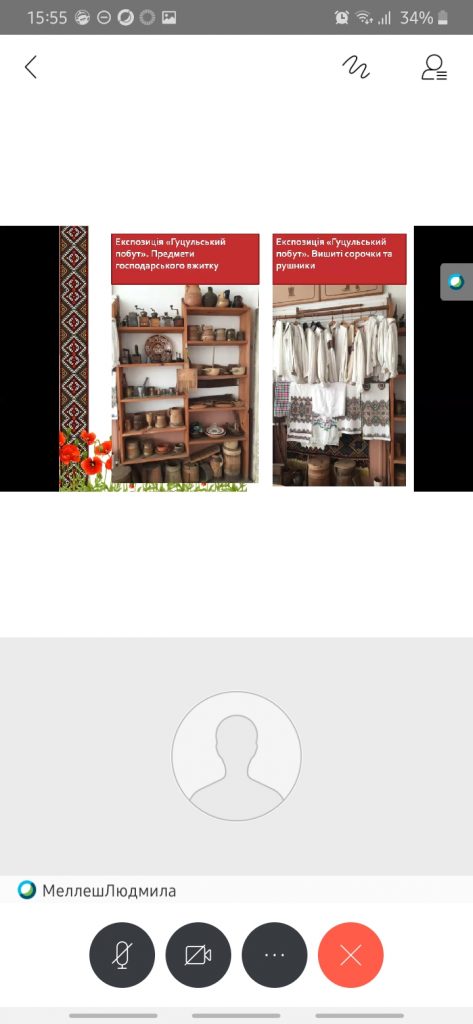This screenshot has width=473, height=1024.
Task: Open the more options button
Action: [274, 955]
